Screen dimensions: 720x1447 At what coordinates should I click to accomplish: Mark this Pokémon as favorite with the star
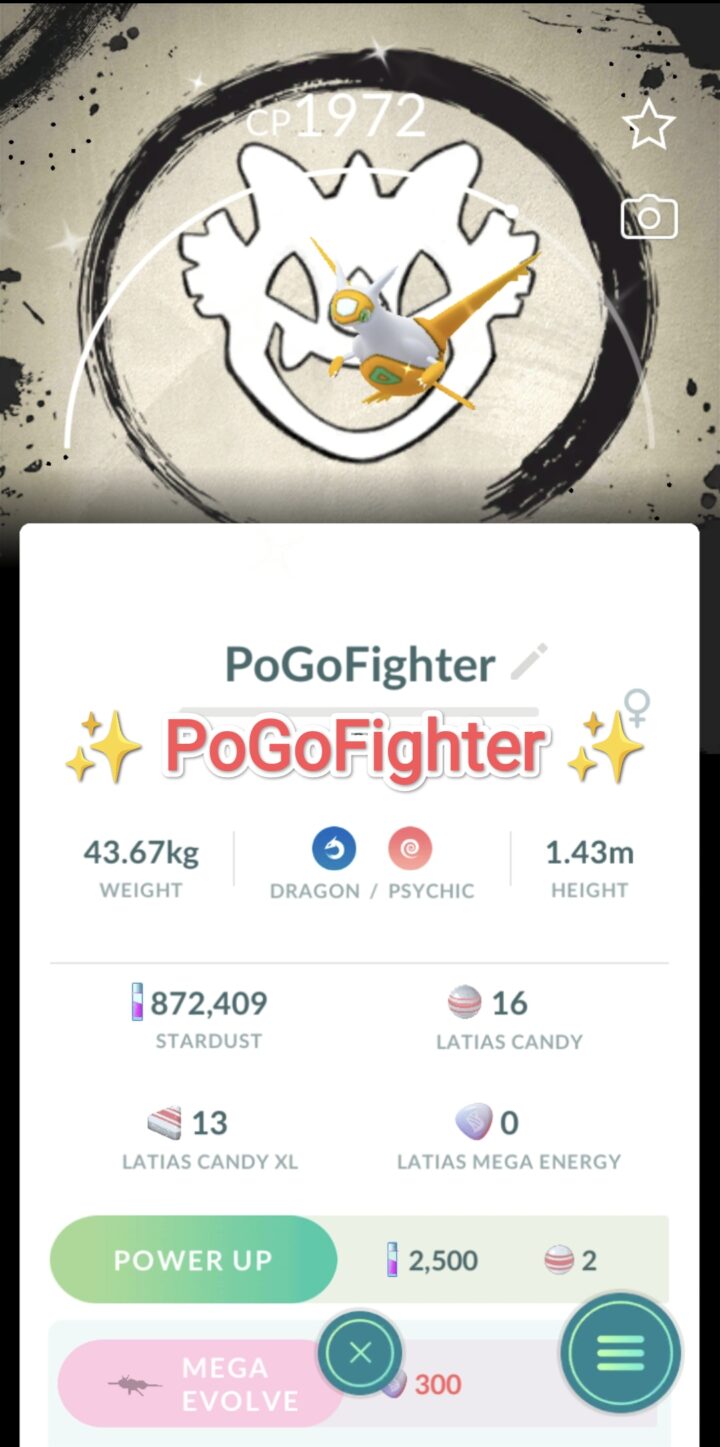(x=649, y=124)
